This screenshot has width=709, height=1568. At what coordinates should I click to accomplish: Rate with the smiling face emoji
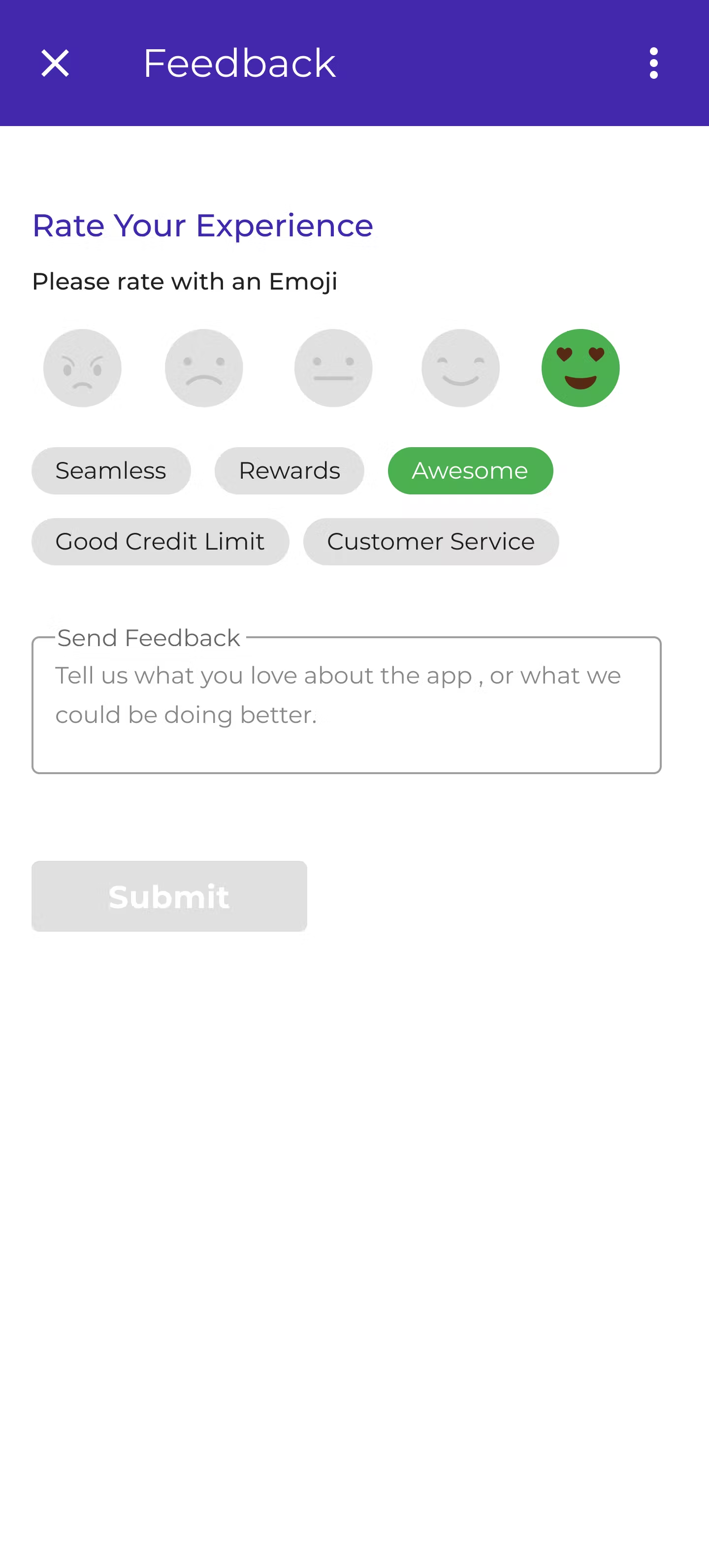point(460,368)
